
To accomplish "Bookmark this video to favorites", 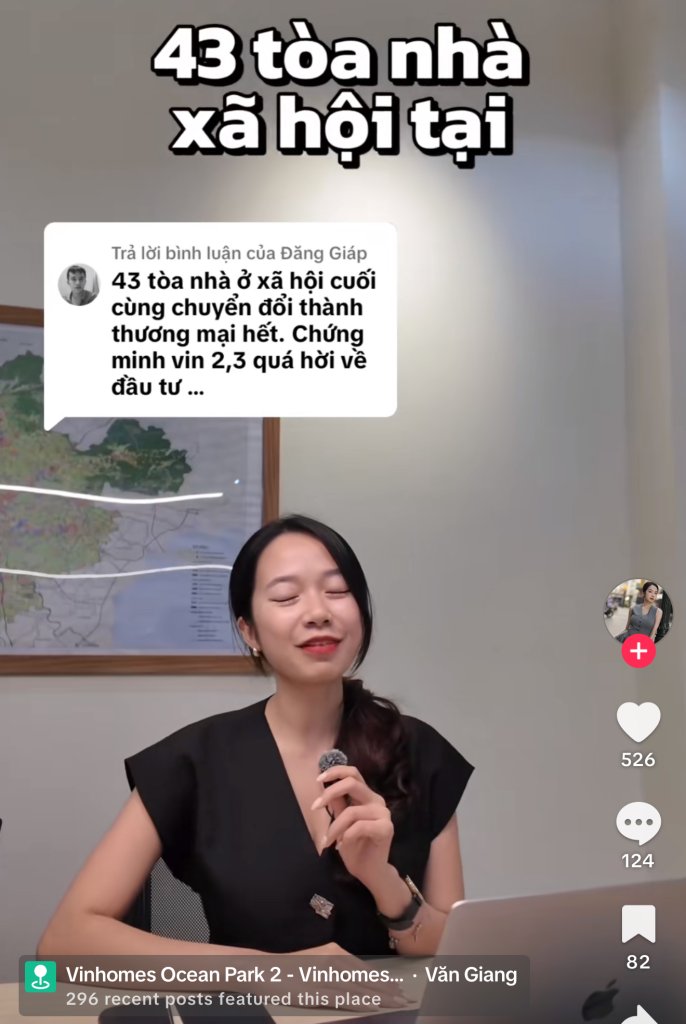I will pos(638,924).
